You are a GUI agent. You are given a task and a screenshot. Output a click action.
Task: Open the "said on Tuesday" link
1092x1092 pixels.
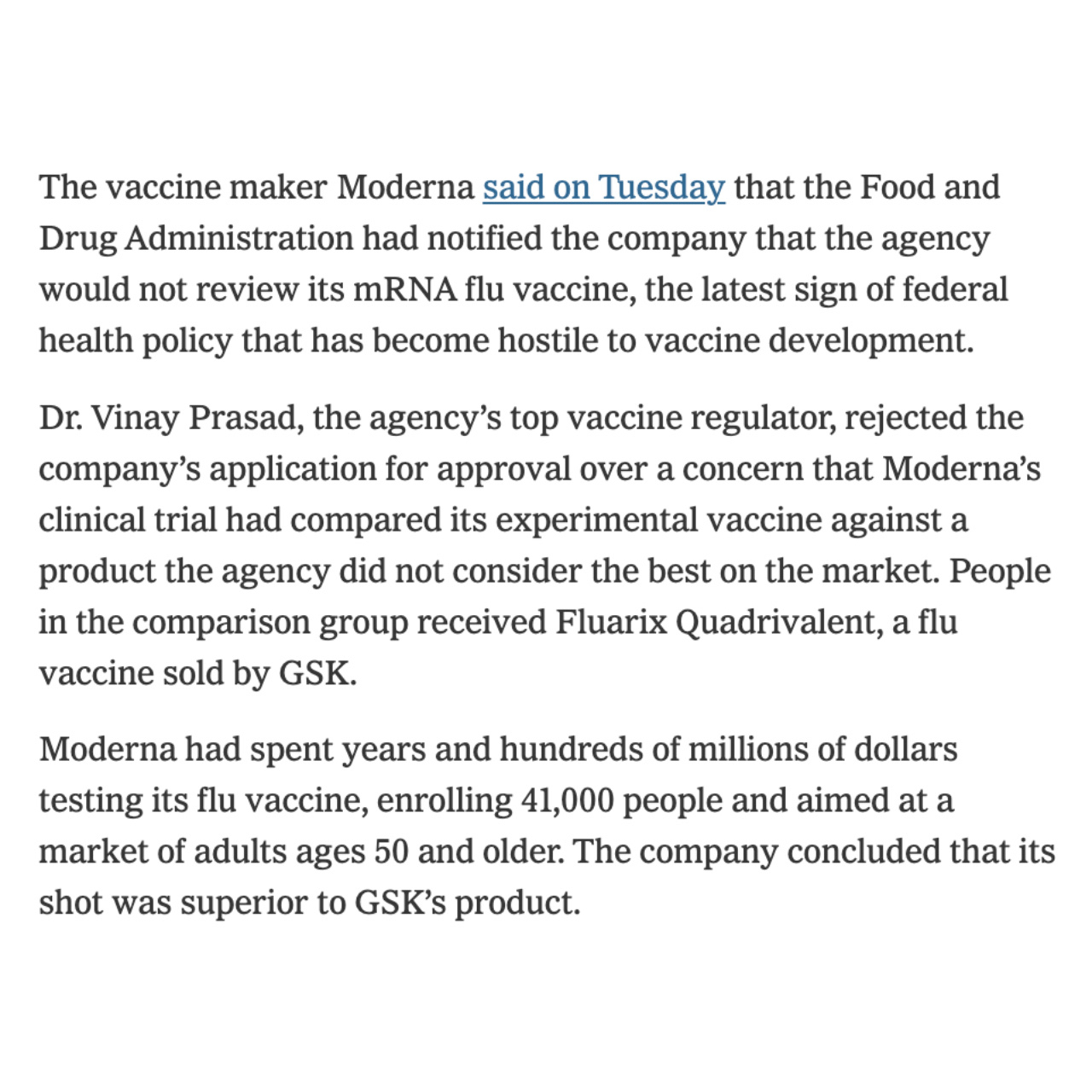click(603, 188)
